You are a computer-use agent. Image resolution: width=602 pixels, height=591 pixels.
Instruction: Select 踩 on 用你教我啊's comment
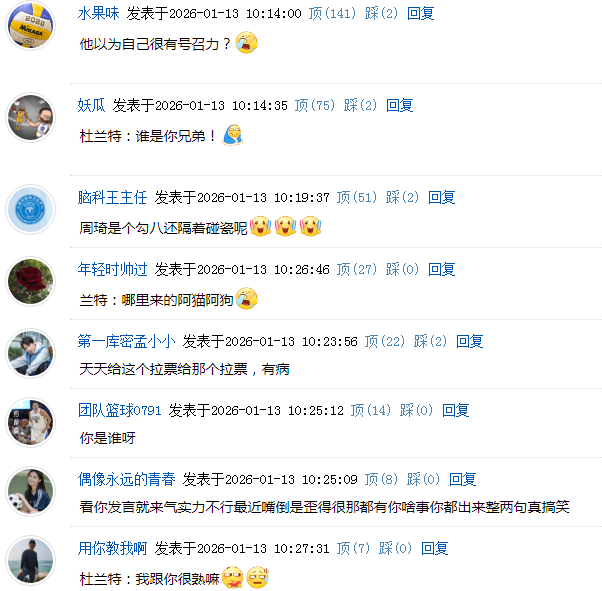point(396,548)
